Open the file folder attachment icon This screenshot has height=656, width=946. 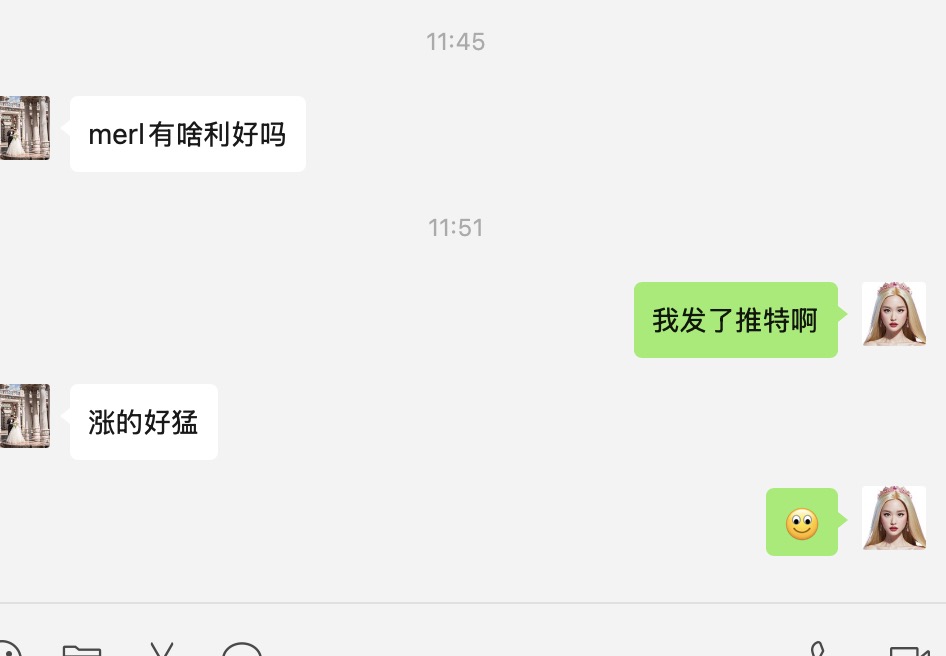pos(82,650)
